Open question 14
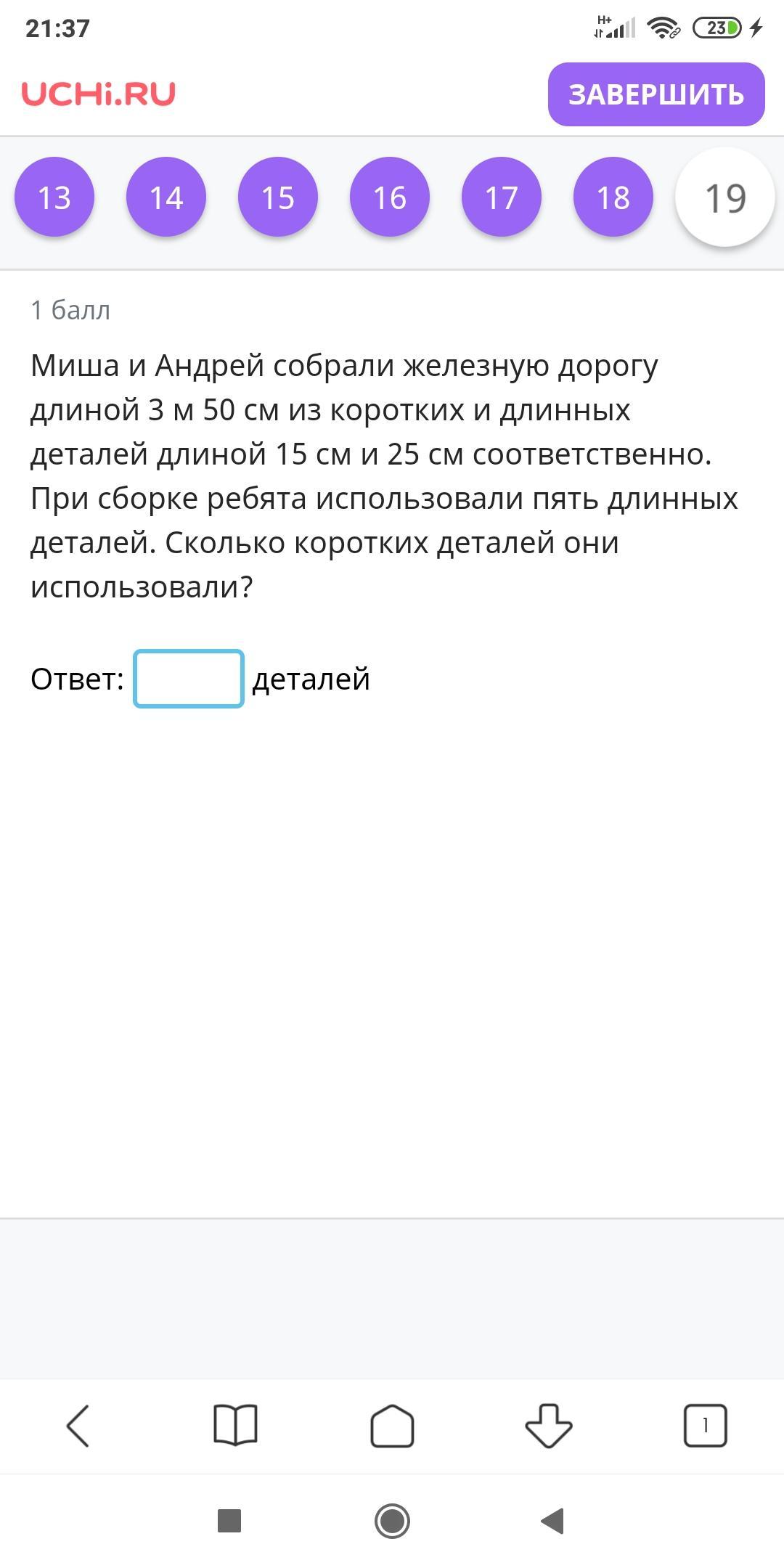 pos(166,197)
